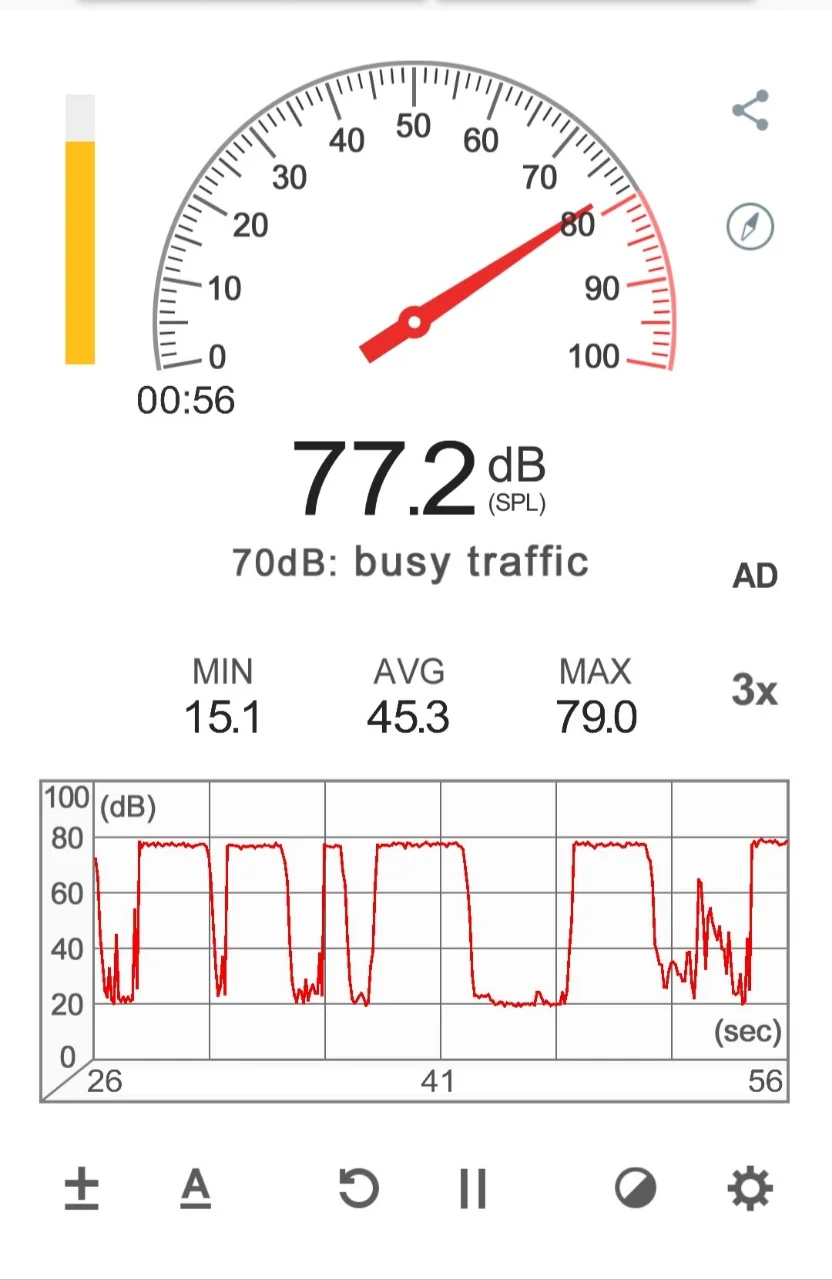Open settings gear
Image resolution: width=832 pixels, height=1280 pixels.
click(x=750, y=1189)
